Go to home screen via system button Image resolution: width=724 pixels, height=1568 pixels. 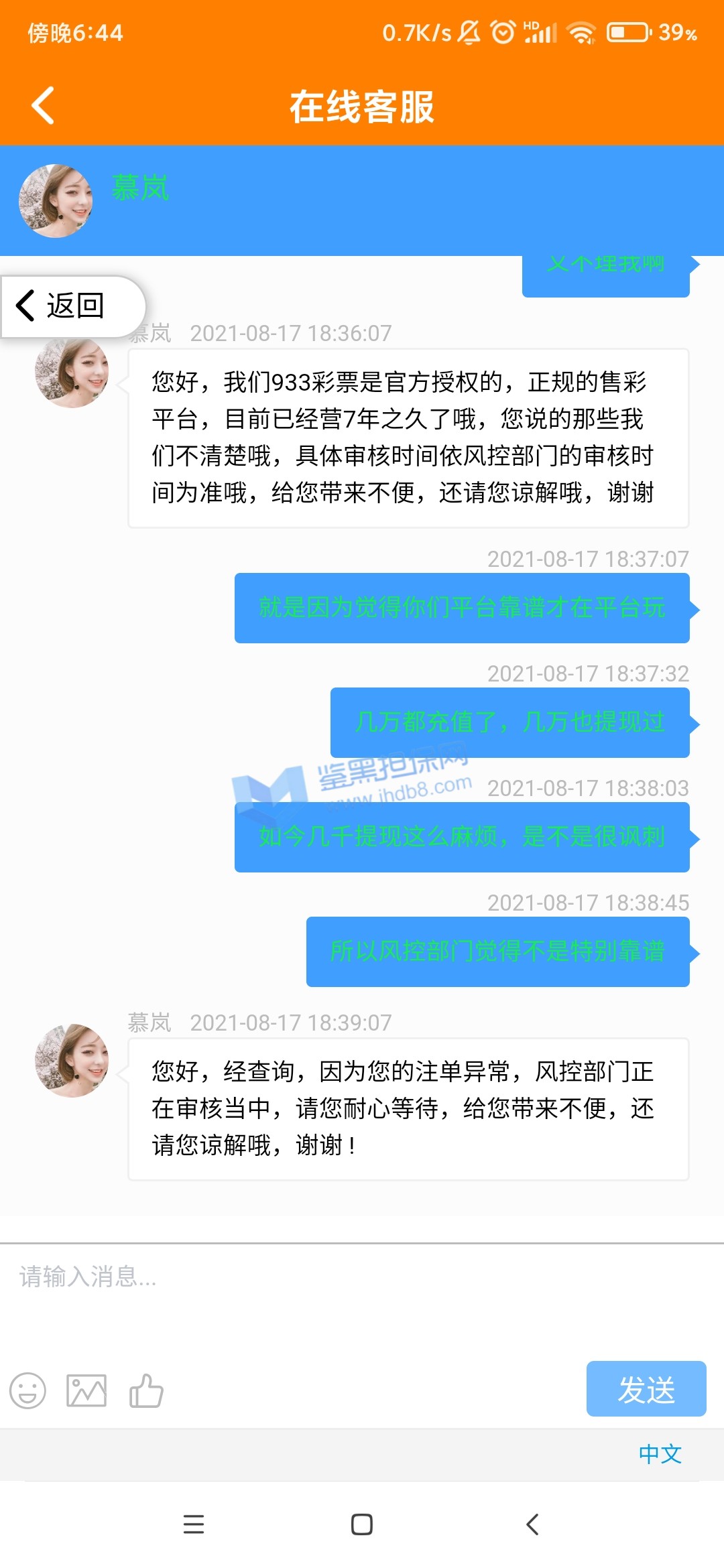click(362, 1524)
